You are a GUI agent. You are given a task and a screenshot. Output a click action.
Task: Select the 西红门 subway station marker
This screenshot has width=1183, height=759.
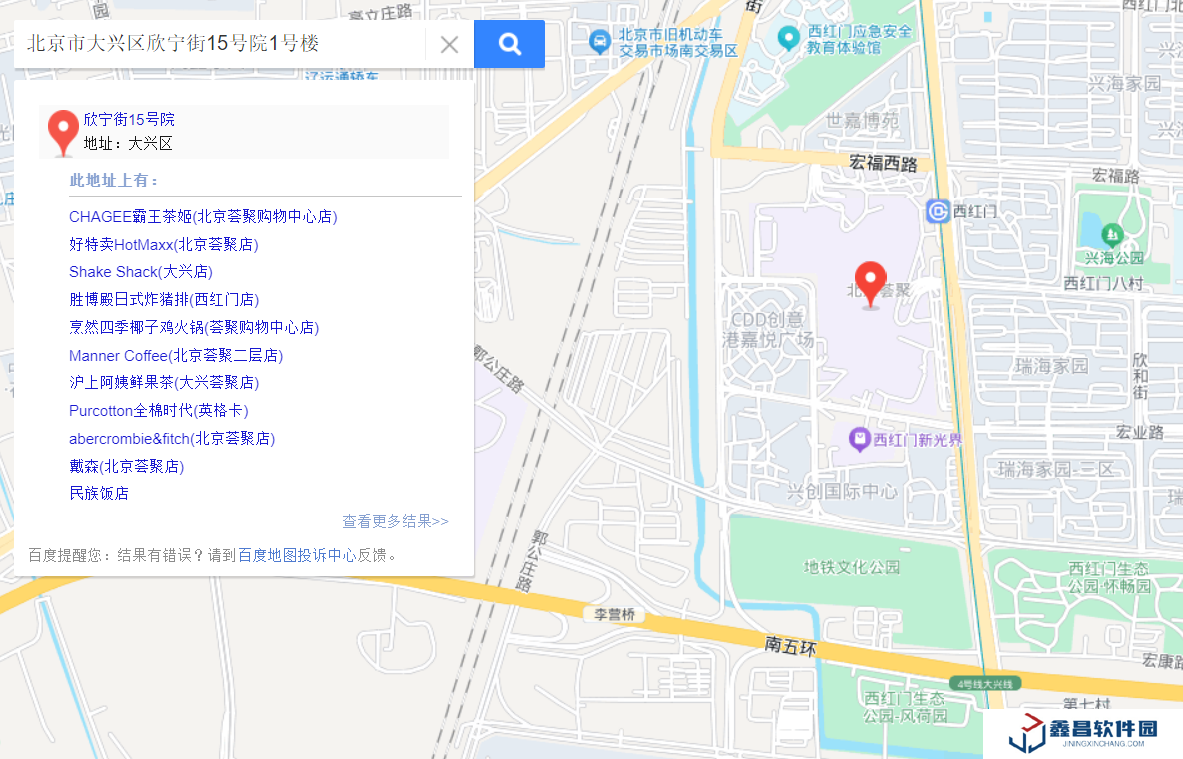pyautogui.click(x=938, y=211)
